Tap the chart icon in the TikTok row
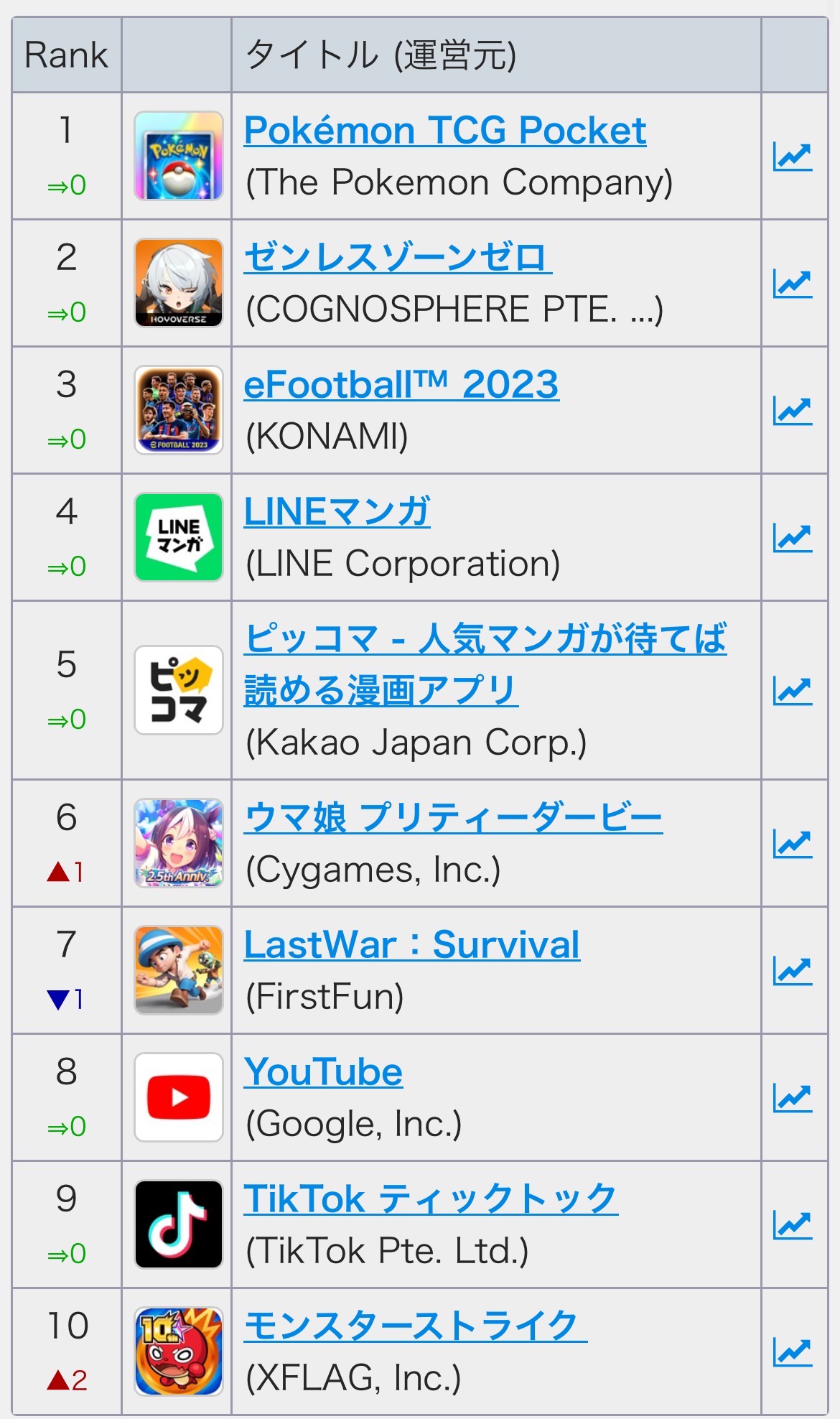This screenshot has height=1419, width=840. coord(793,1224)
